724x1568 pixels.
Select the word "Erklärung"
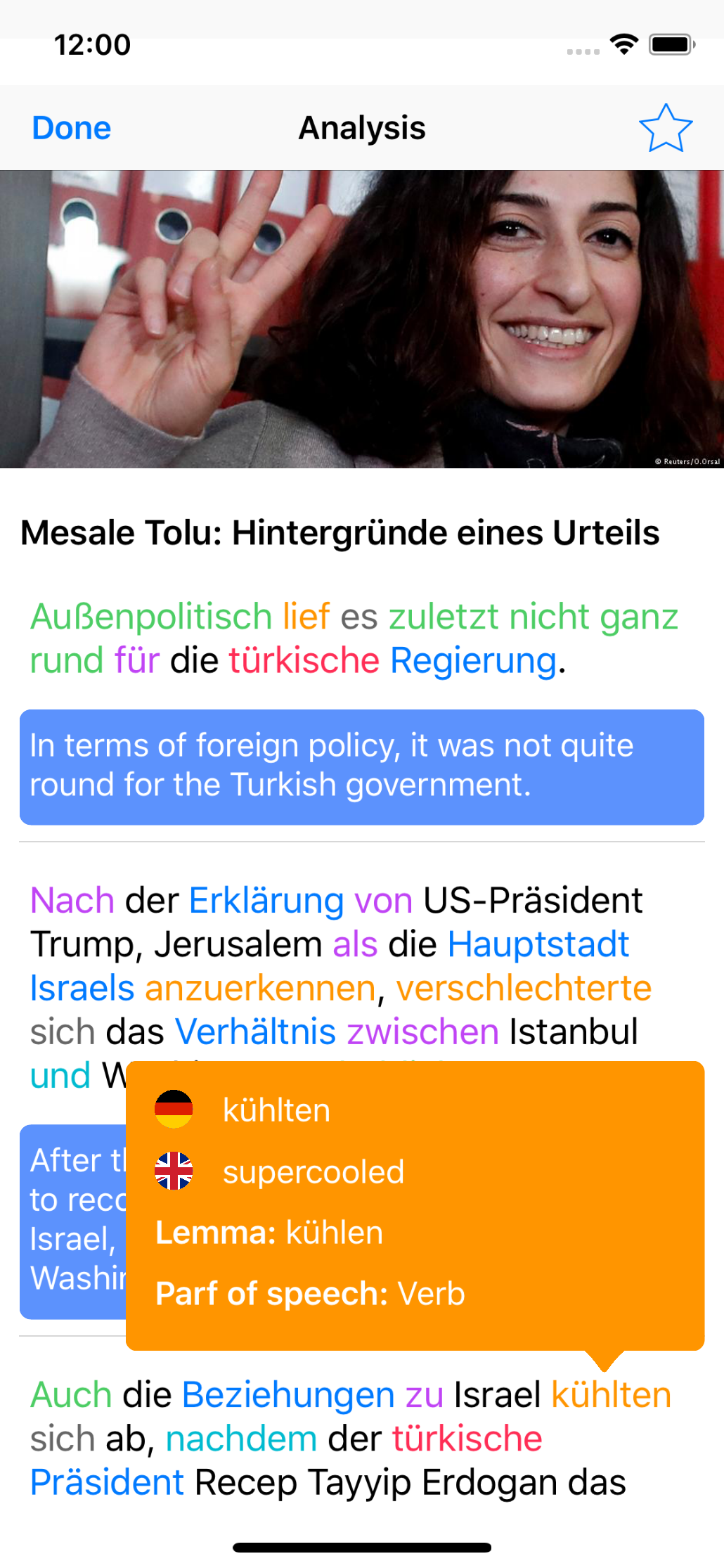[266, 901]
